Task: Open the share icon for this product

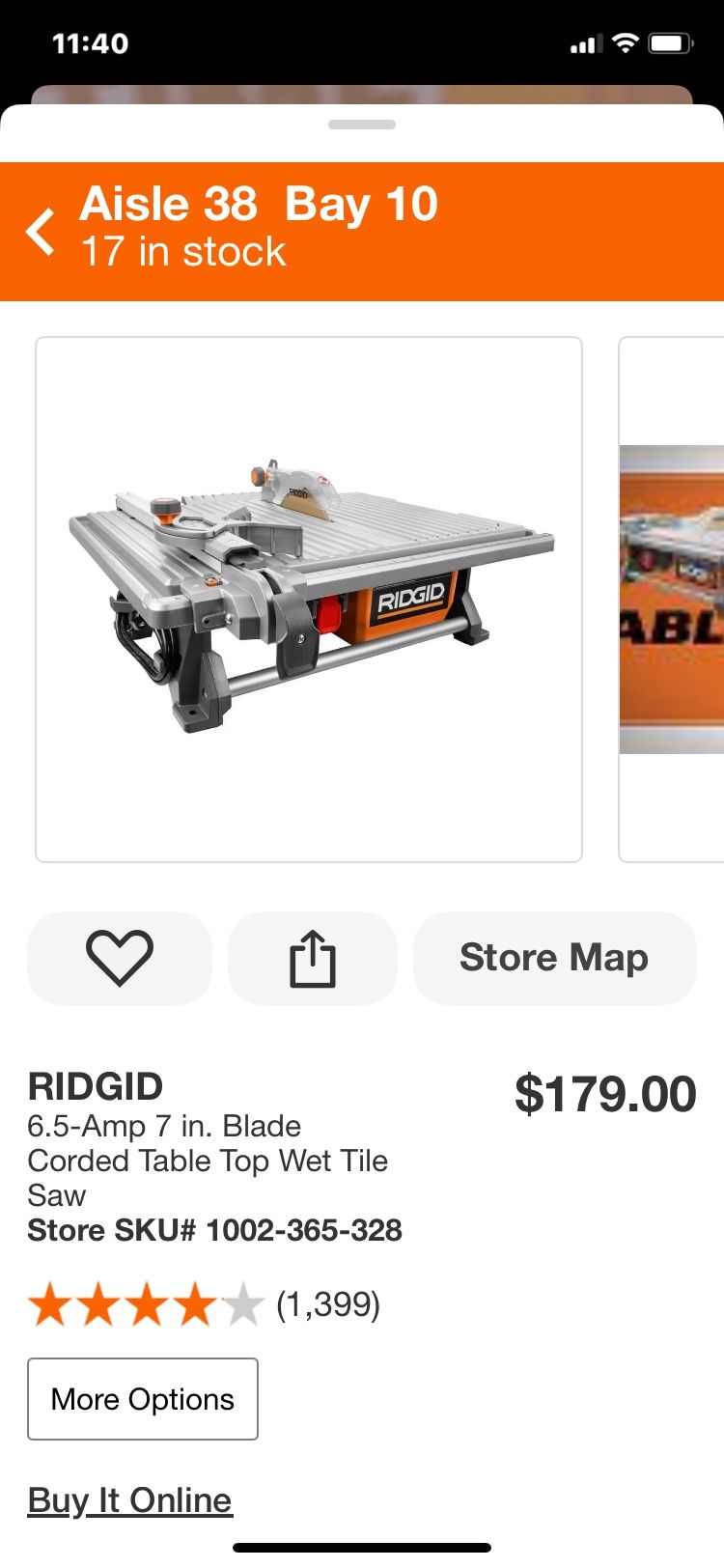Action: [x=312, y=957]
